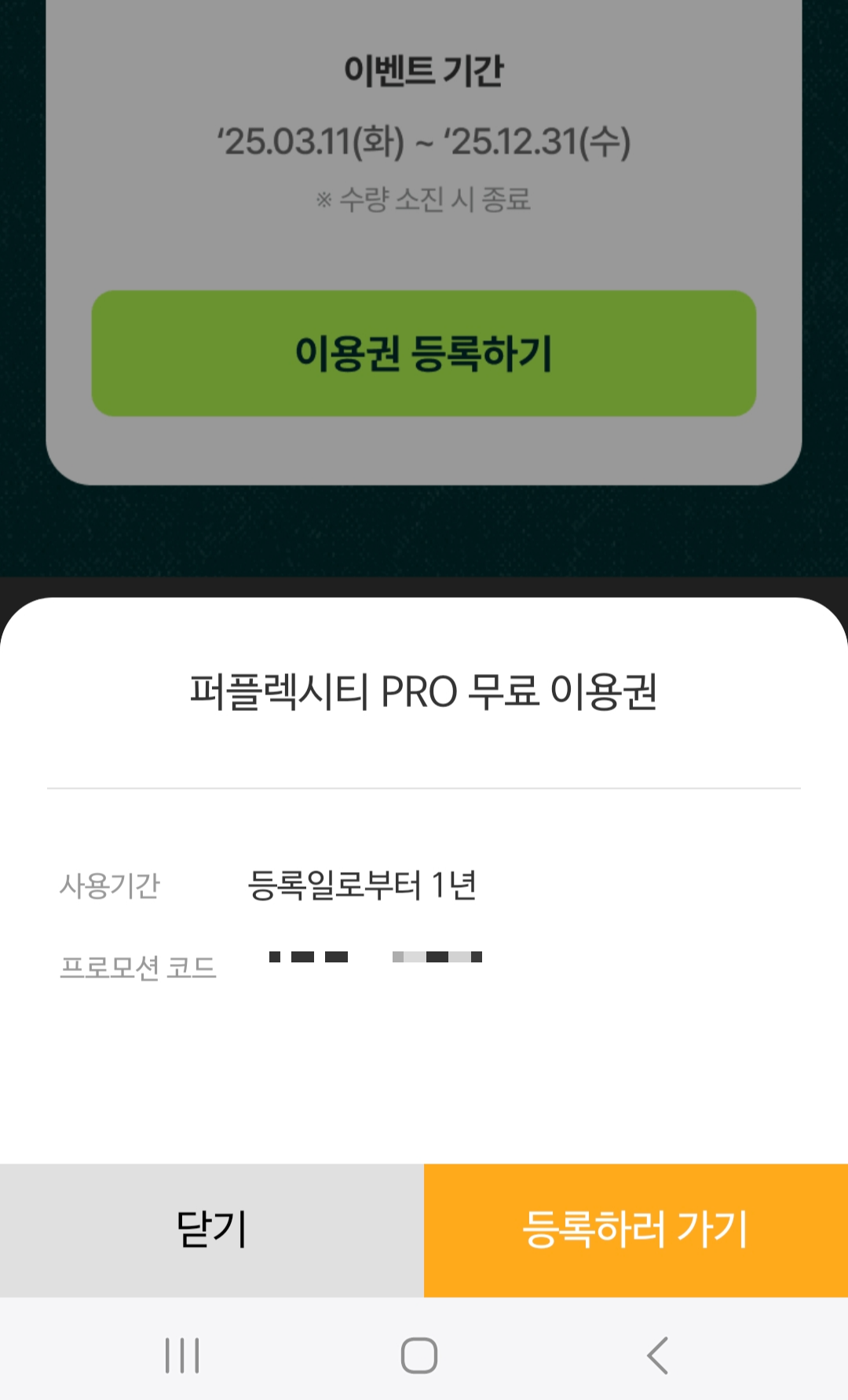
Task: Tap the 퍼플렉시티 PRO 무료 이용권 title
Action: pos(424,691)
